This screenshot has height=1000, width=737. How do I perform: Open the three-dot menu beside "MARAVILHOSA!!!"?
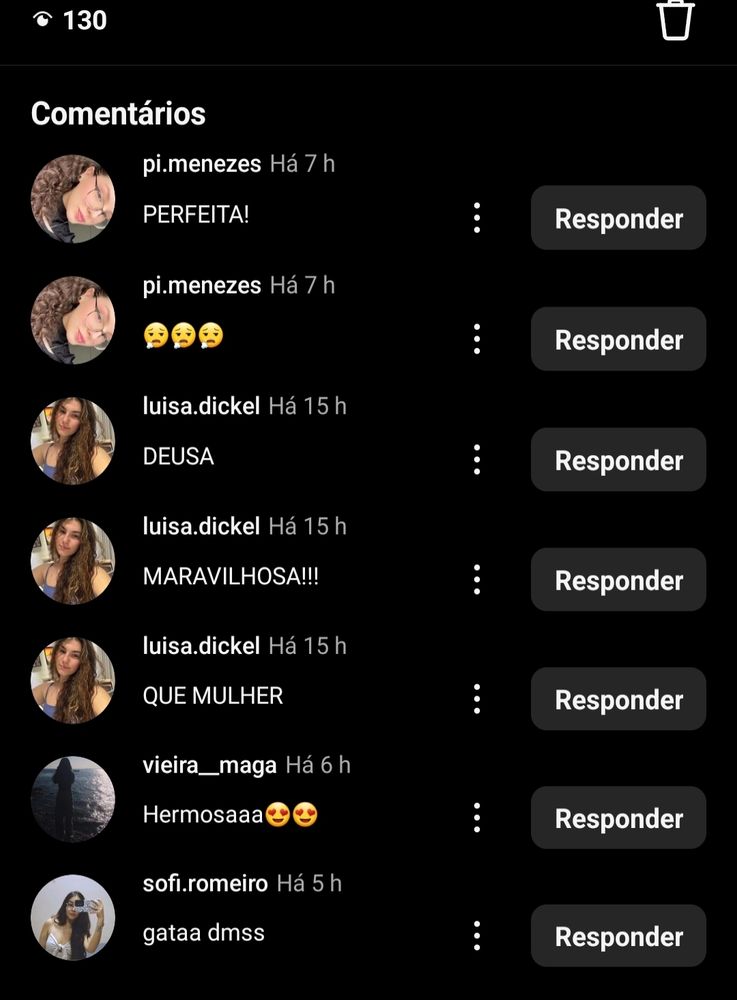[x=477, y=580]
